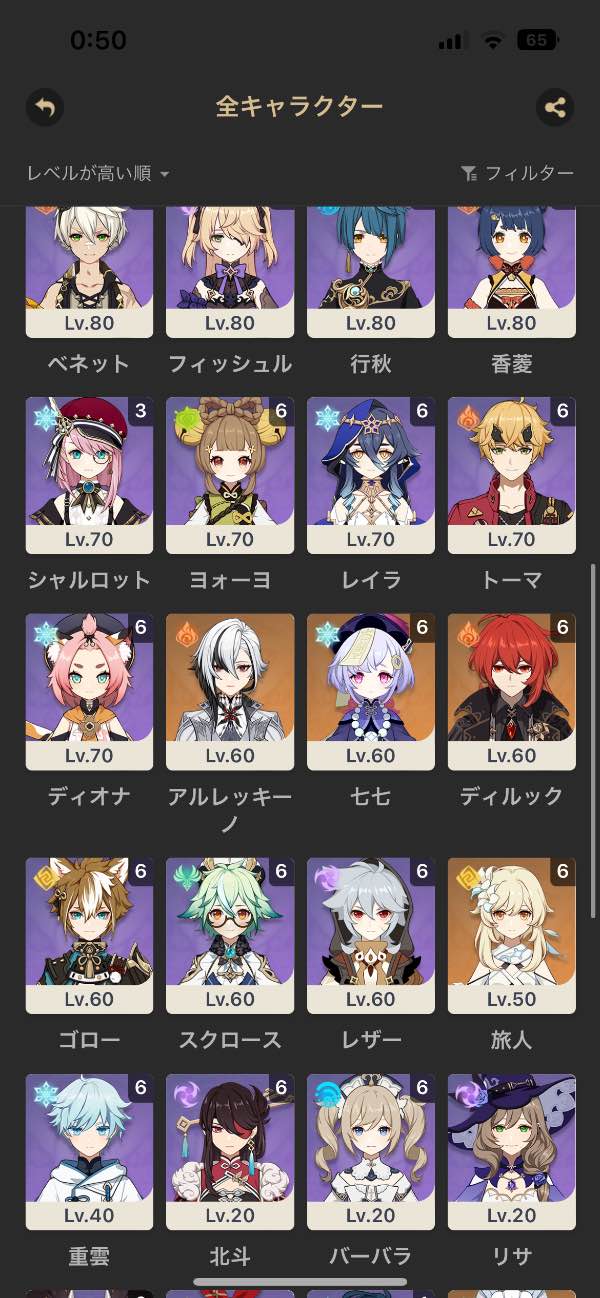This screenshot has width=600, height=1298.
Task: Open ベネット character card
Action: pos(89,270)
